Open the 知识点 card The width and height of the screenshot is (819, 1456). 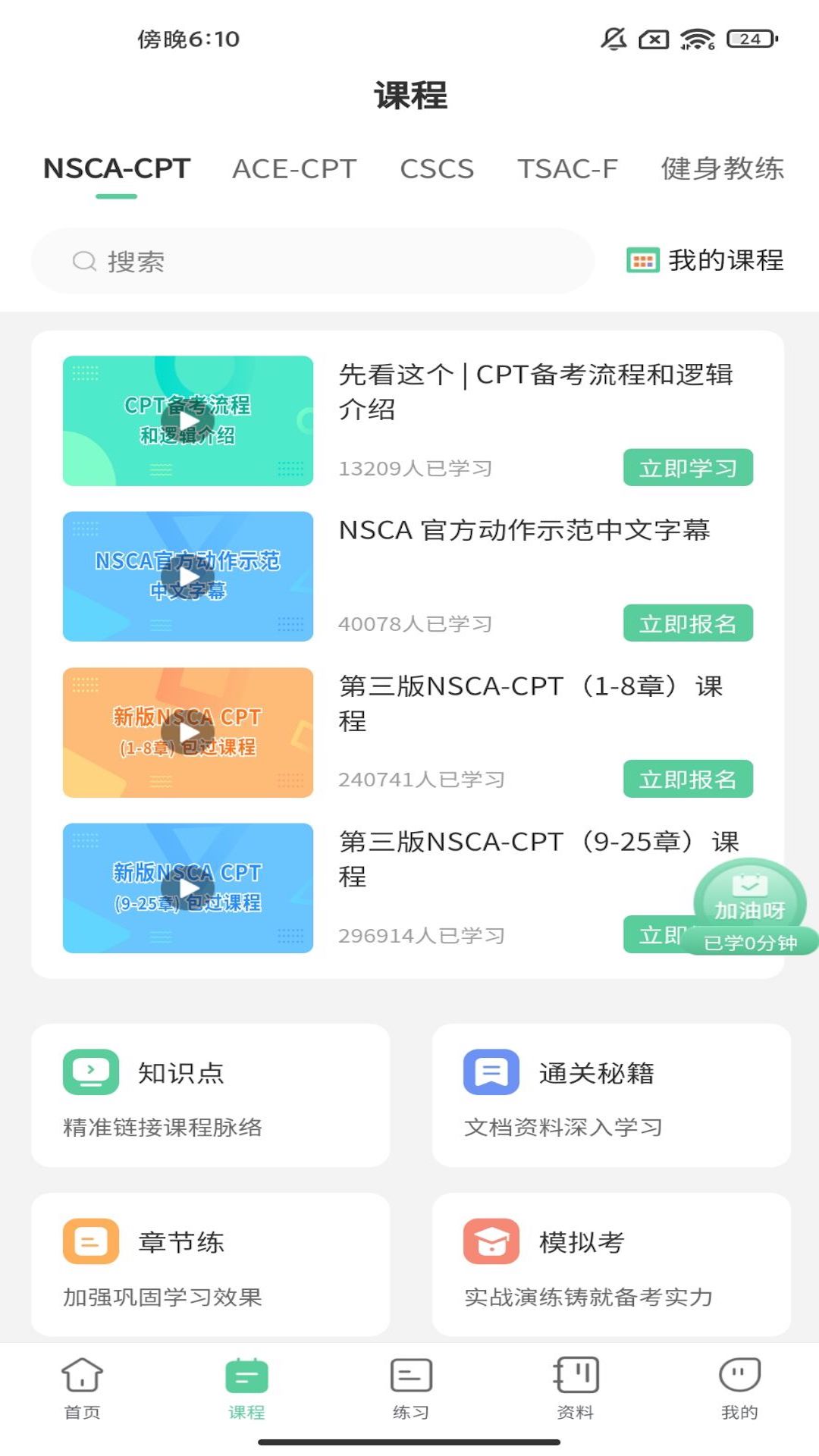tap(210, 1095)
